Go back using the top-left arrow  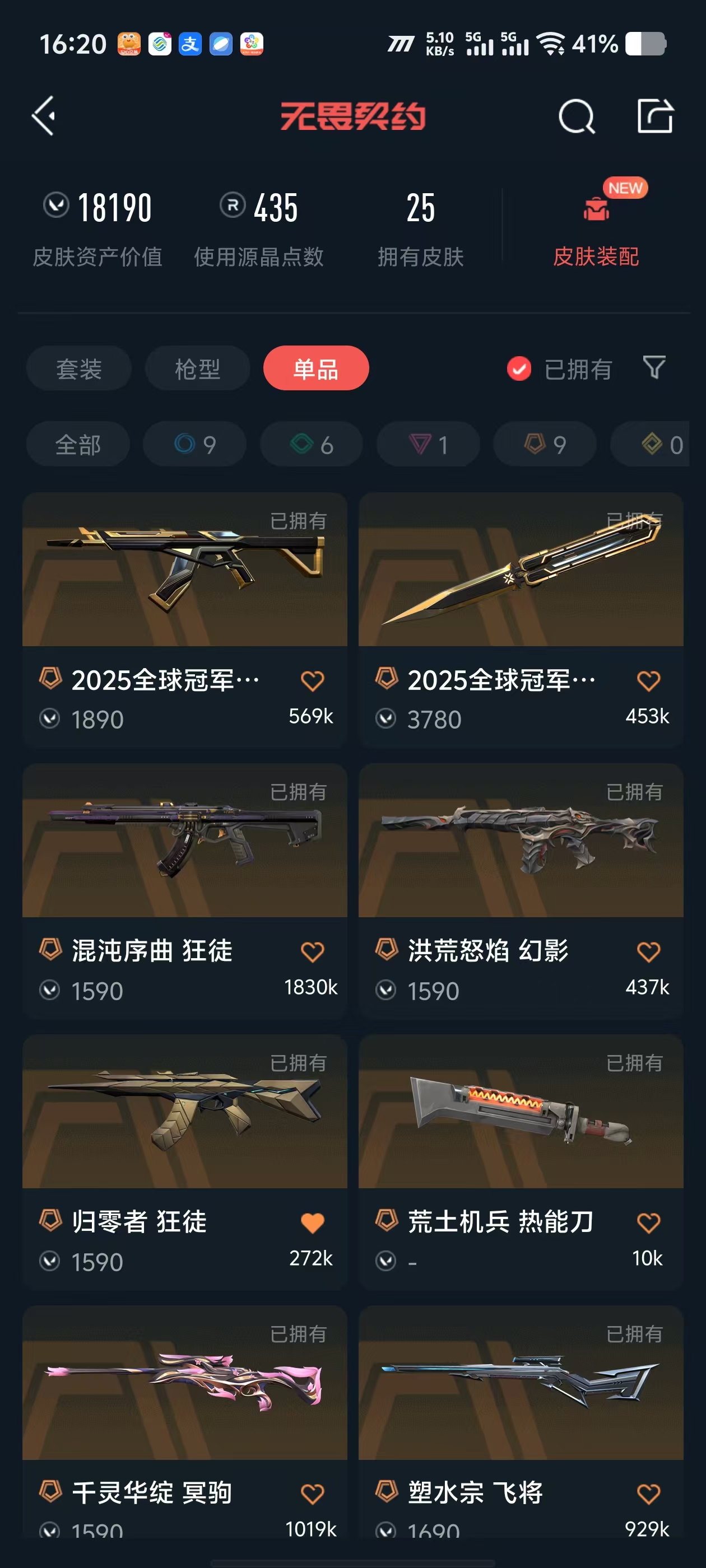44,116
